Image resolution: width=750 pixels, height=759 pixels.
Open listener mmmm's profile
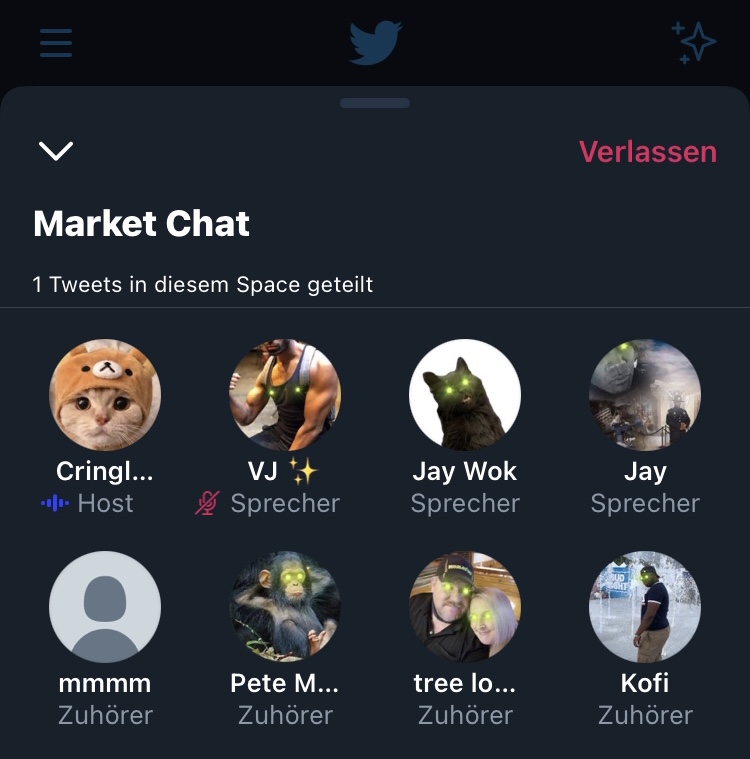(x=105, y=607)
